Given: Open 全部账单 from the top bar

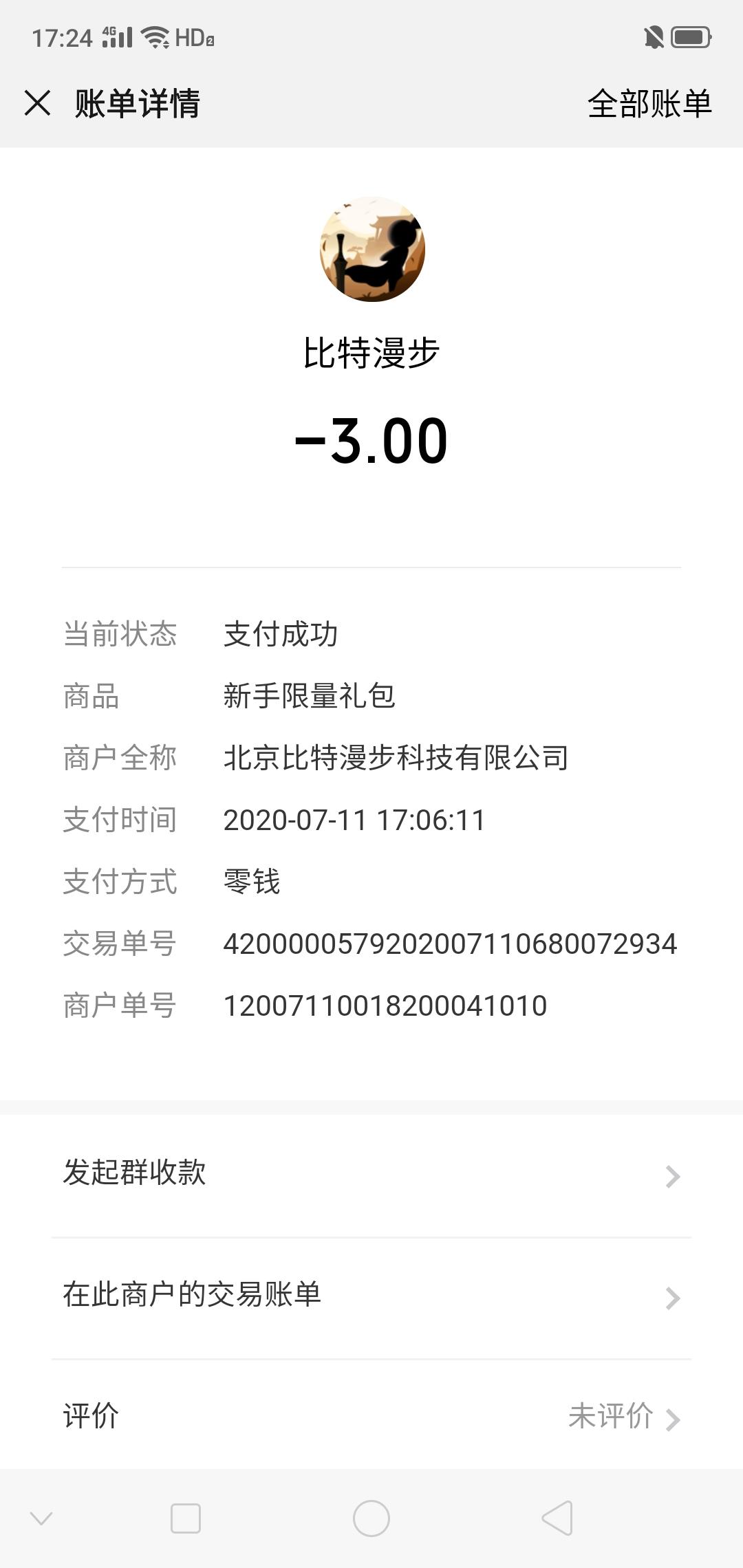Looking at the screenshot, I should (x=650, y=103).
